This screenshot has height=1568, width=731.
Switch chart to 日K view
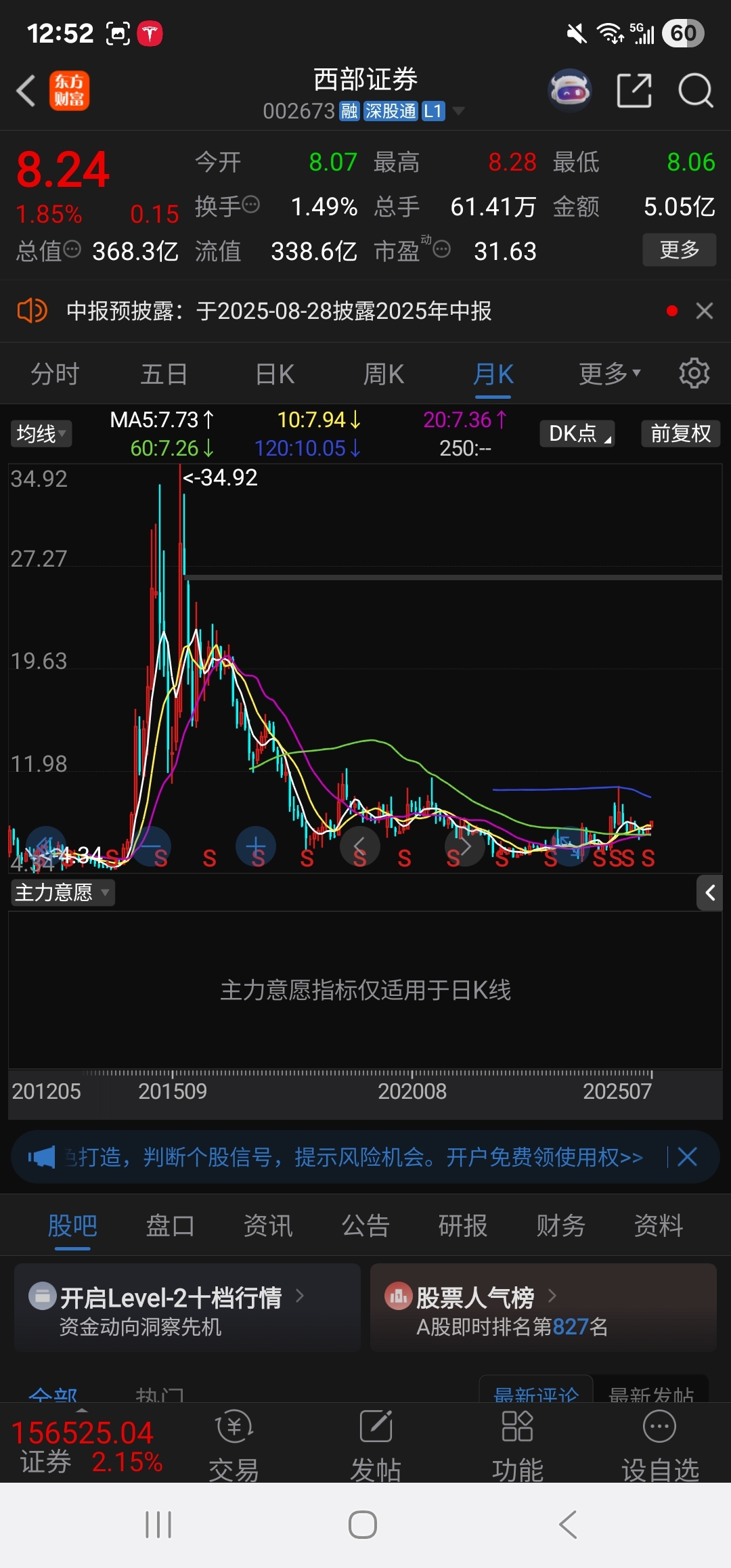pyautogui.click(x=275, y=374)
